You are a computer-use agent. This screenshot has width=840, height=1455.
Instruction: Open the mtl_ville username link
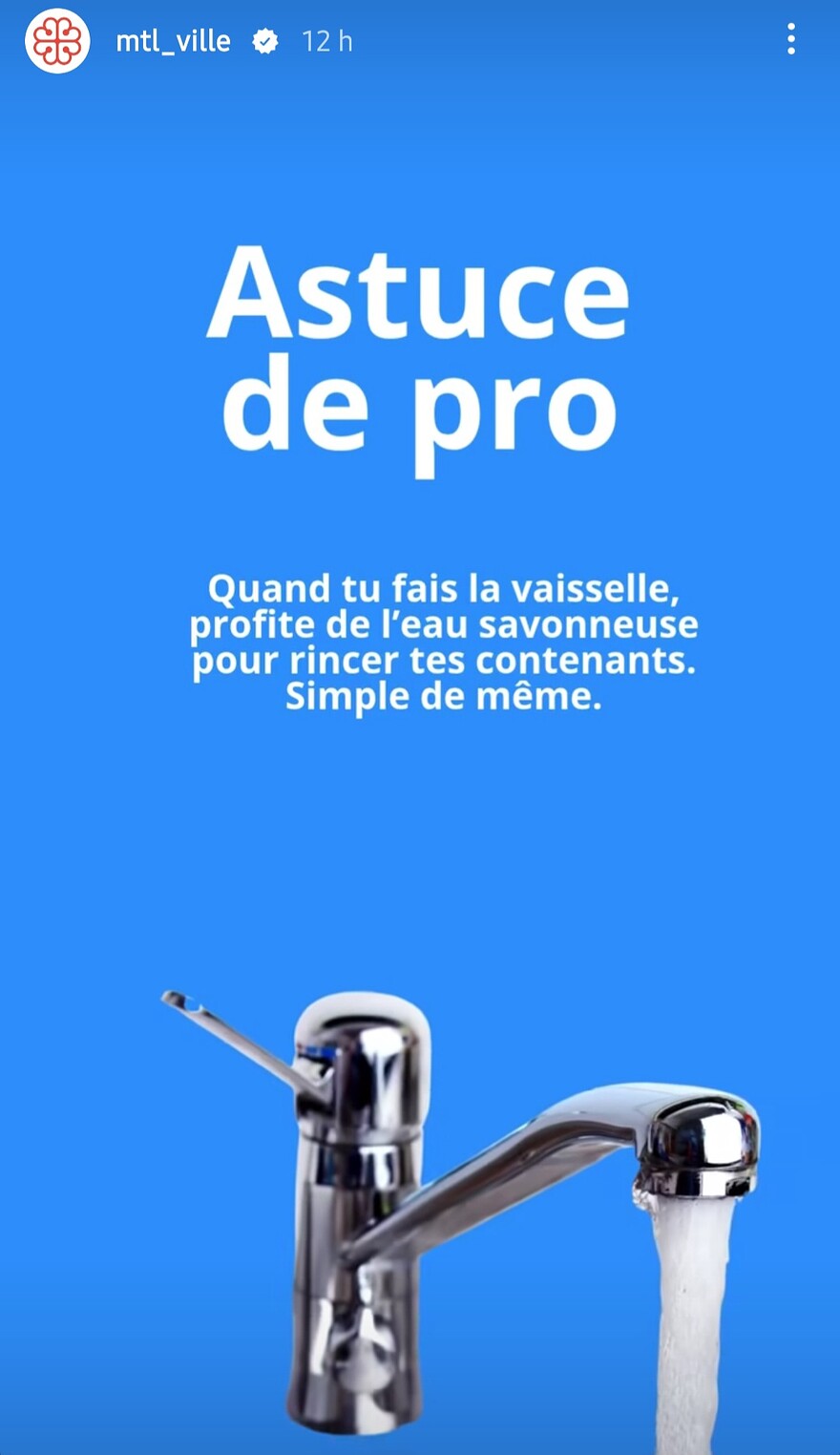coord(173,41)
